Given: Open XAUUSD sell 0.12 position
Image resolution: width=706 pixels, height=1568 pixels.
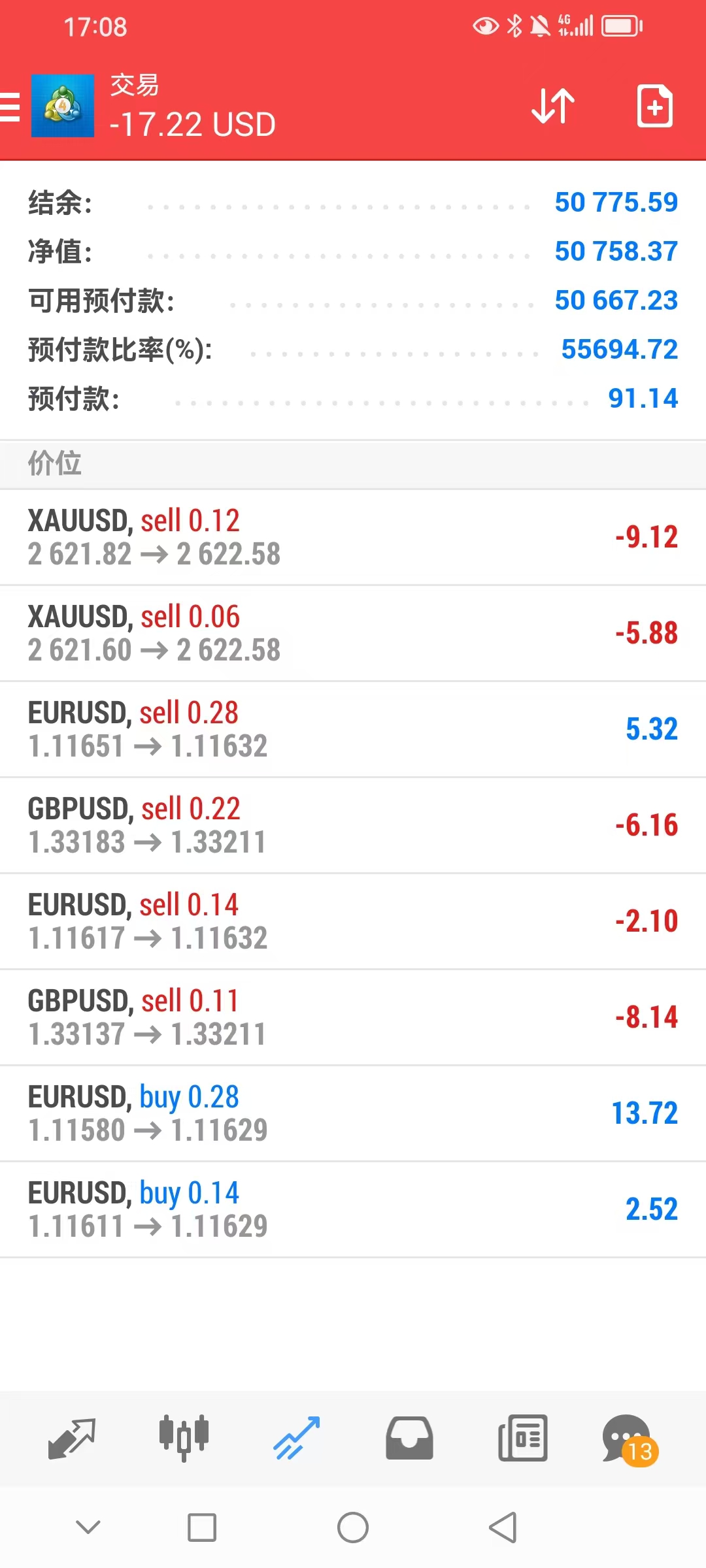Looking at the screenshot, I should pyautogui.click(x=353, y=537).
